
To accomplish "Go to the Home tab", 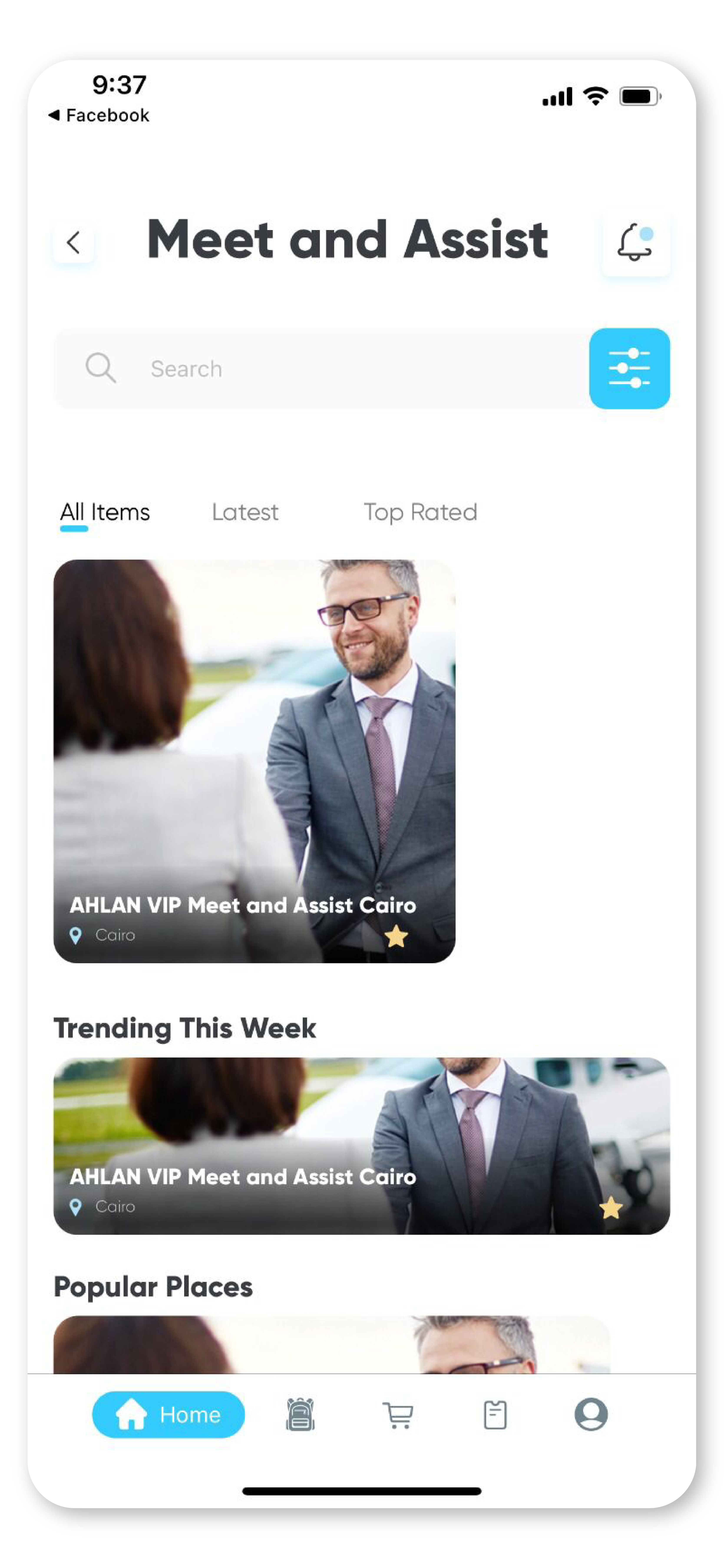I will [169, 1415].
